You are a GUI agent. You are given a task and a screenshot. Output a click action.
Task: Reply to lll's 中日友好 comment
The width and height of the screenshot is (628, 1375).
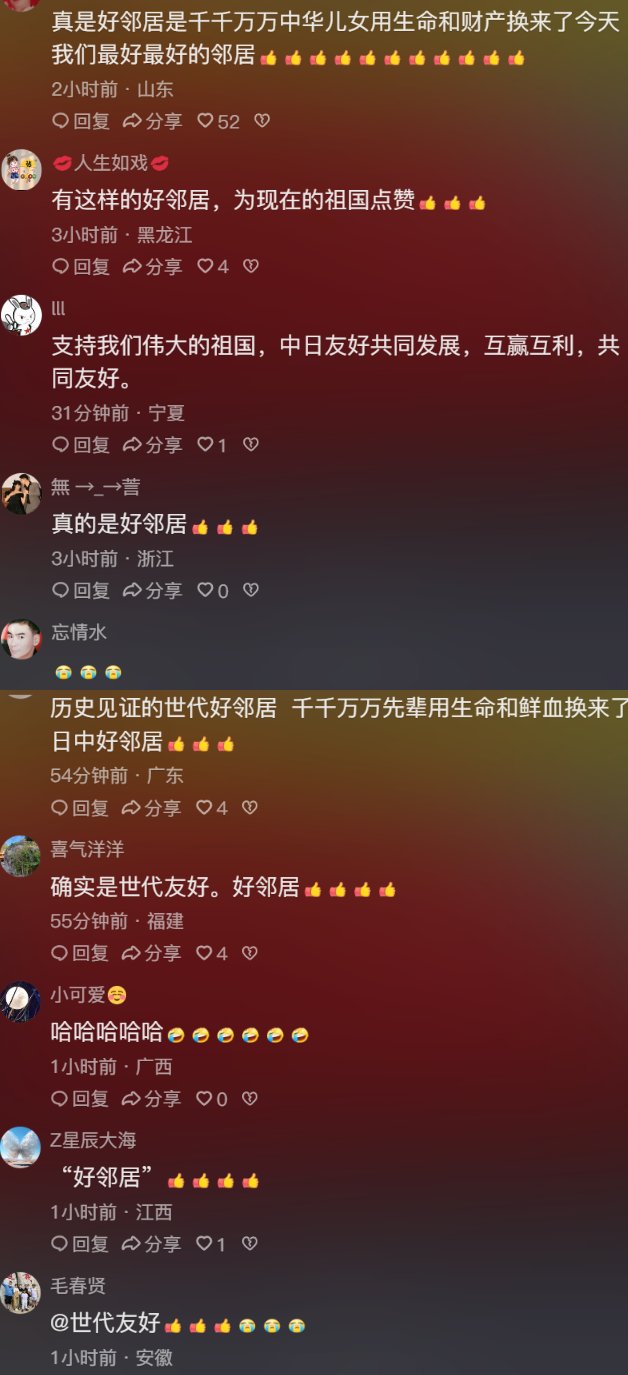(x=81, y=445)
